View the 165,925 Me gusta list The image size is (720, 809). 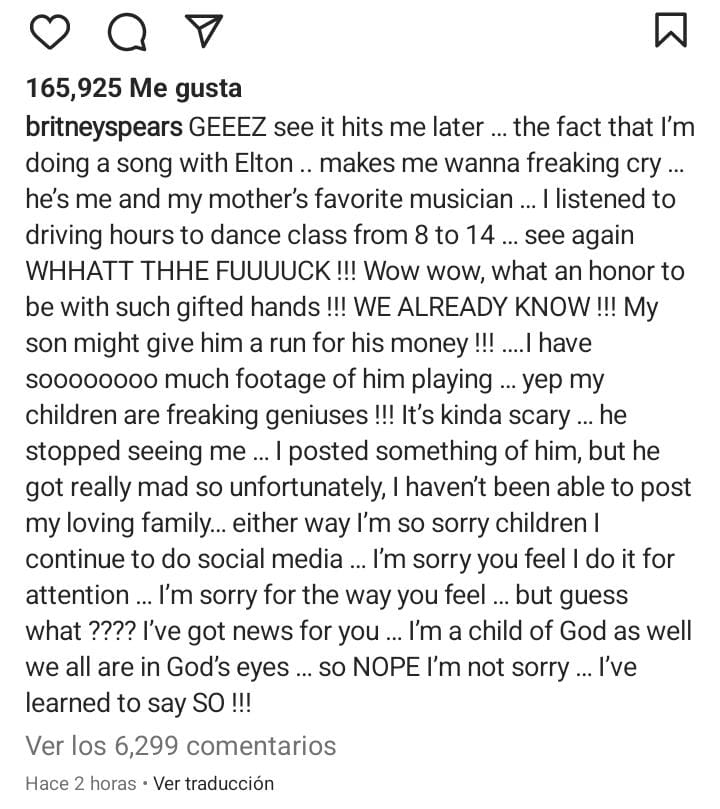click(134, 89)
